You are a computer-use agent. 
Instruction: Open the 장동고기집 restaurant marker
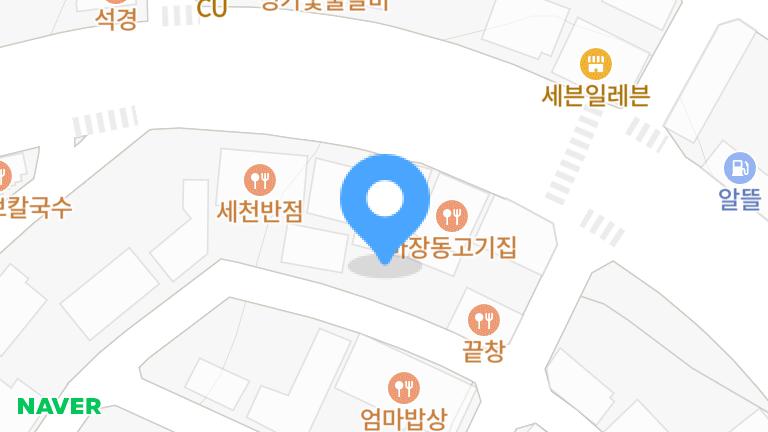pyautogui.click(x=453, y=214)
